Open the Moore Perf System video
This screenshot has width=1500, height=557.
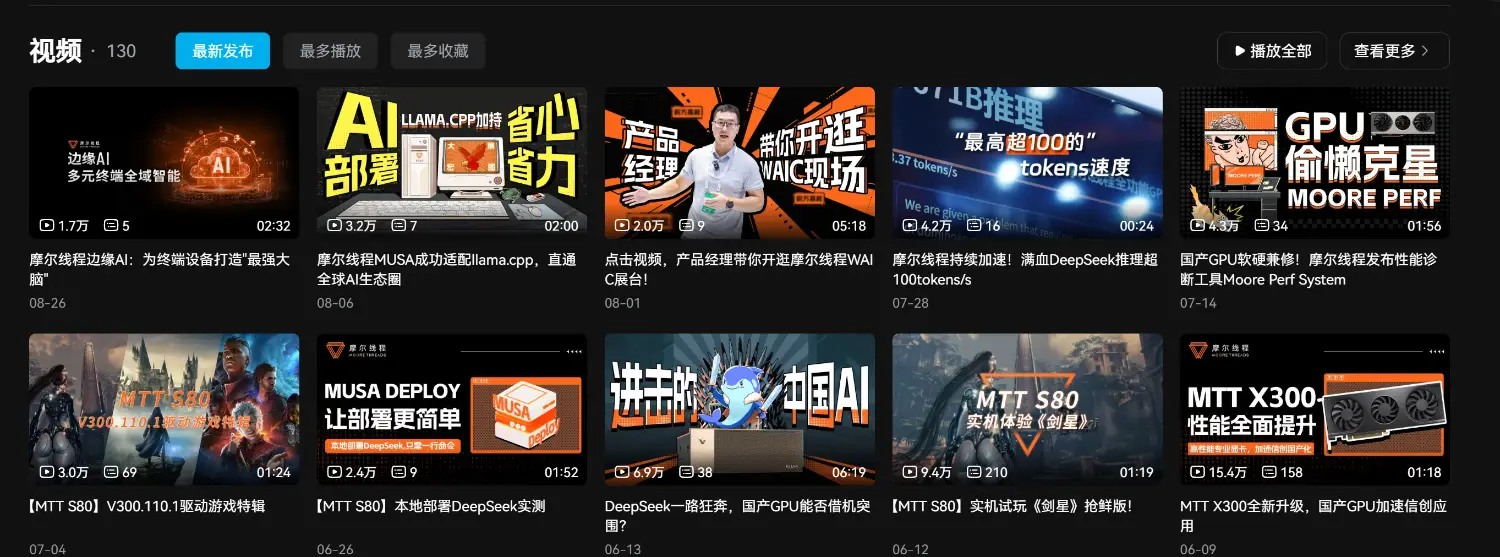(1314, 162)
